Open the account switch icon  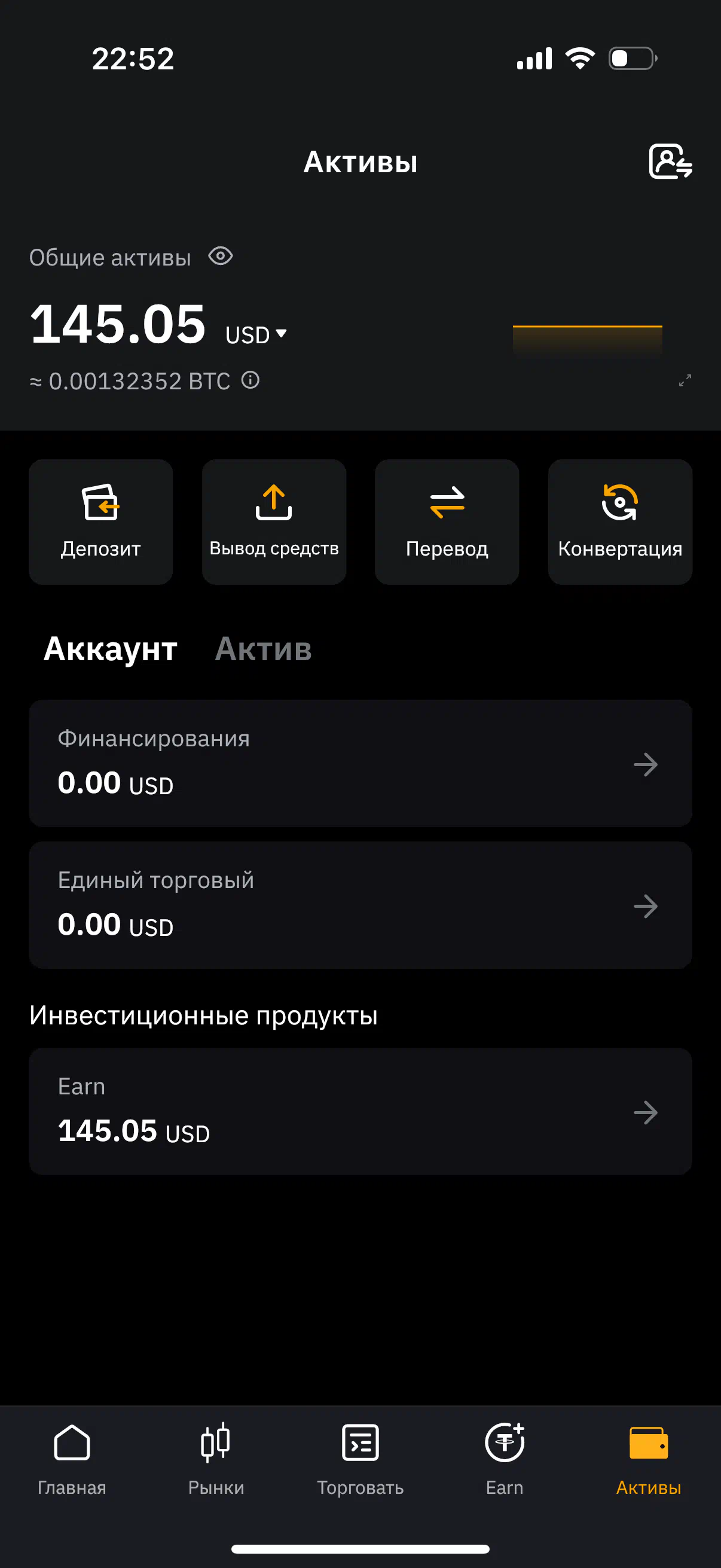coord(671,161)
